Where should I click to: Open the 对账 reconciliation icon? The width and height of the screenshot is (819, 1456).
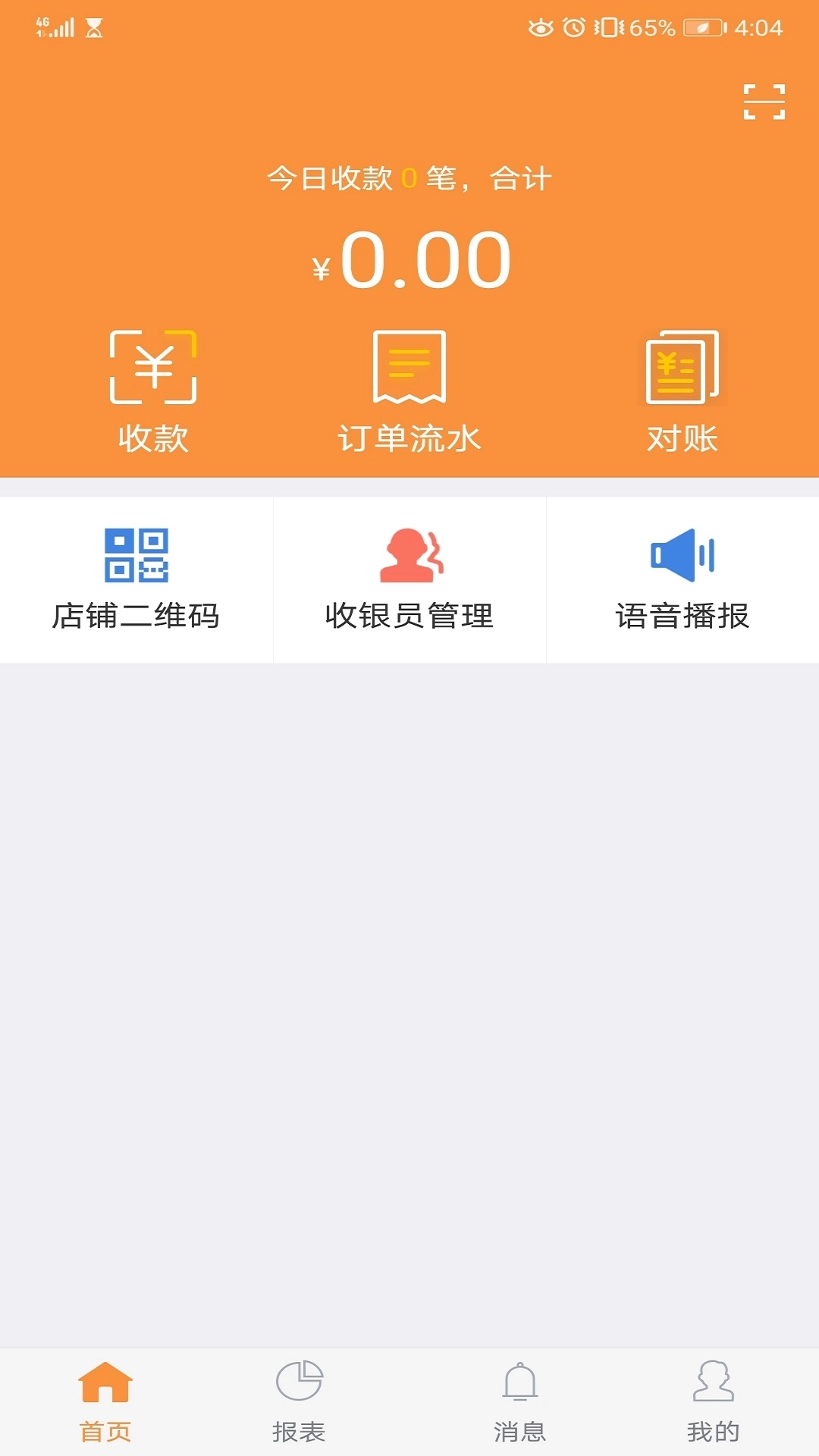point(681,368)
